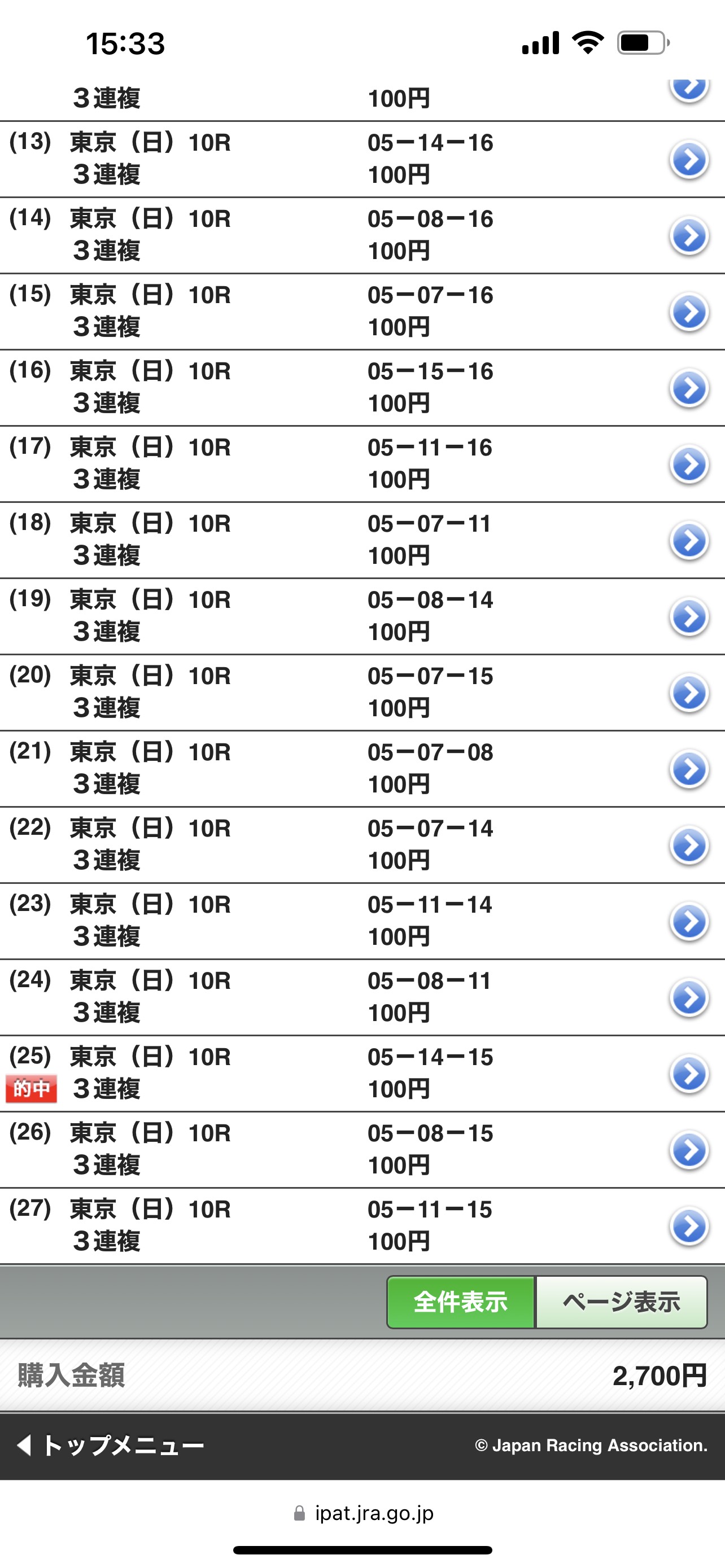Open arrow for bet (16) 05-15-16

689,388
